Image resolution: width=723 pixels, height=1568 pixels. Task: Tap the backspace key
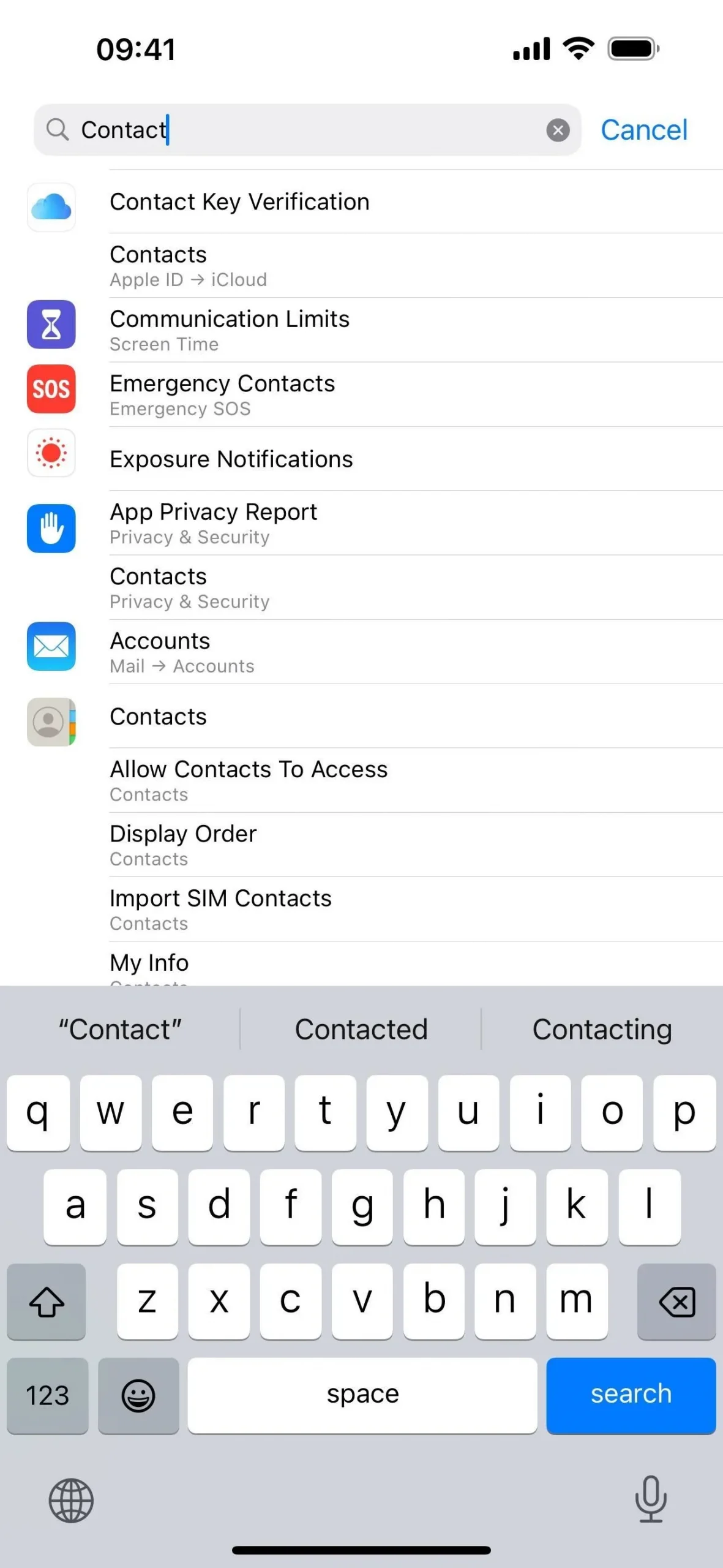(676, 1302)
